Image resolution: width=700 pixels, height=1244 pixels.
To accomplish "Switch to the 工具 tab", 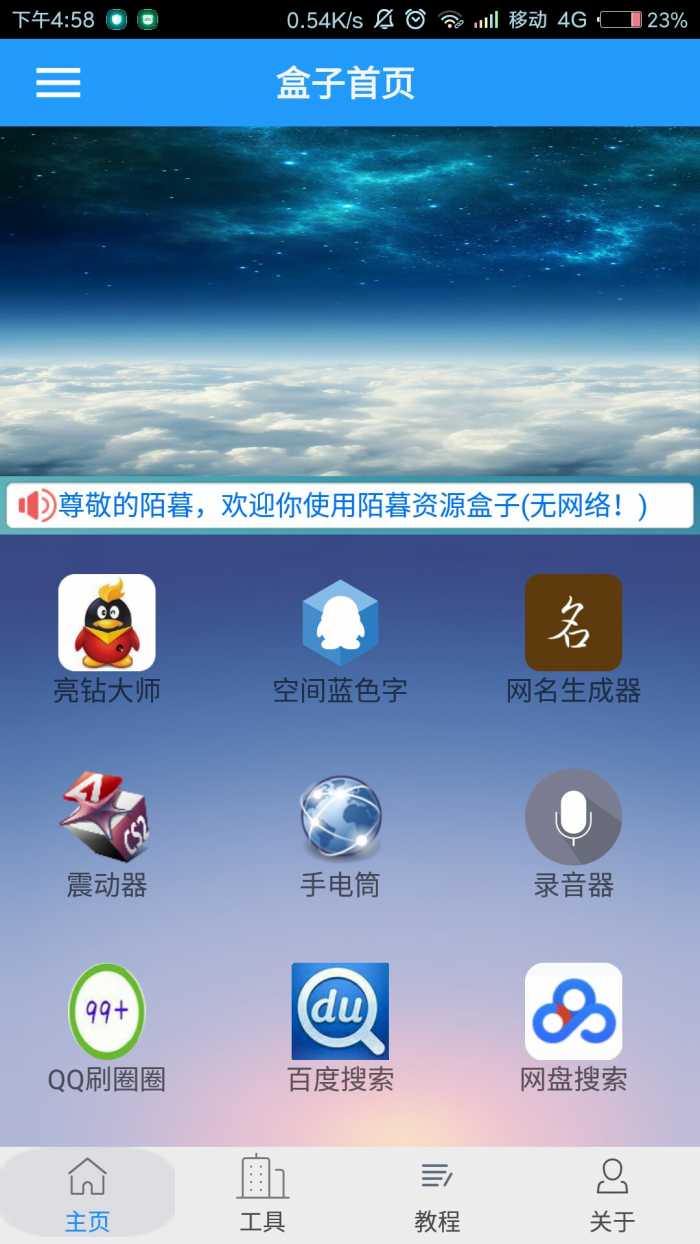I will 262,1195.
